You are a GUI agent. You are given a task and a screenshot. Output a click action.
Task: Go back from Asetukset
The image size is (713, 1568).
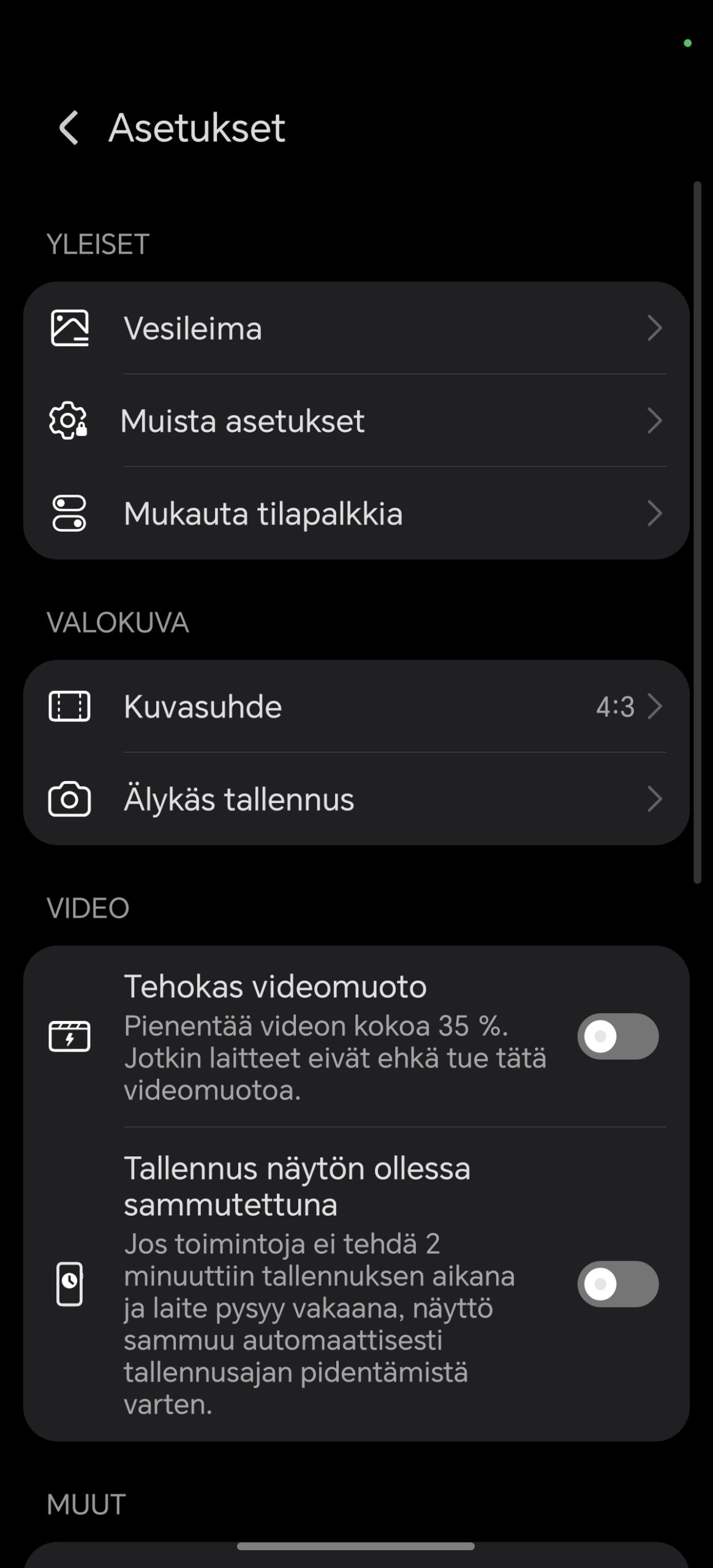coord(69,128)
